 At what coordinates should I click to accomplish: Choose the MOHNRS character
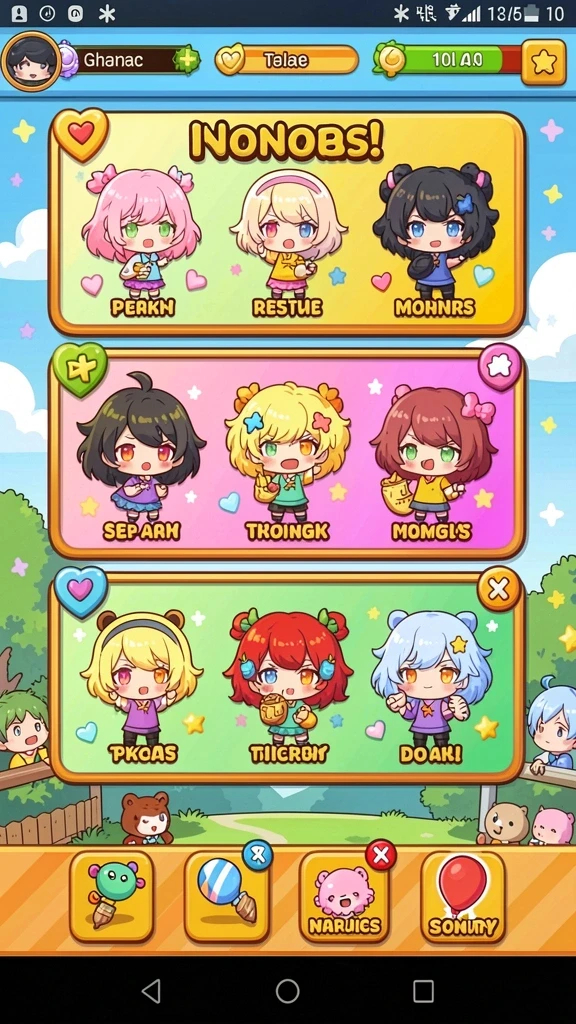coord(435,240)
